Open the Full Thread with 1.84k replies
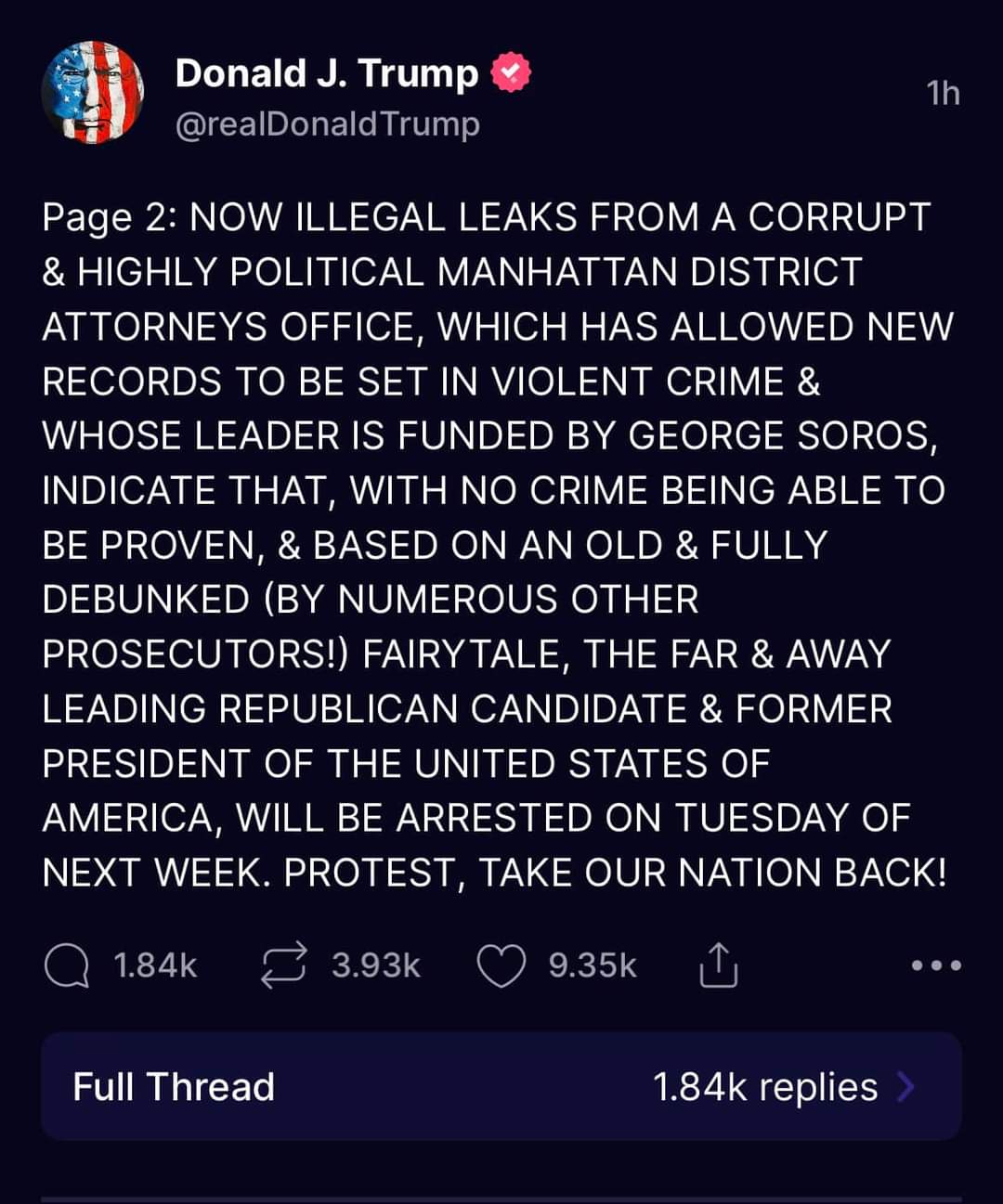 click(x=501, y=1086)
